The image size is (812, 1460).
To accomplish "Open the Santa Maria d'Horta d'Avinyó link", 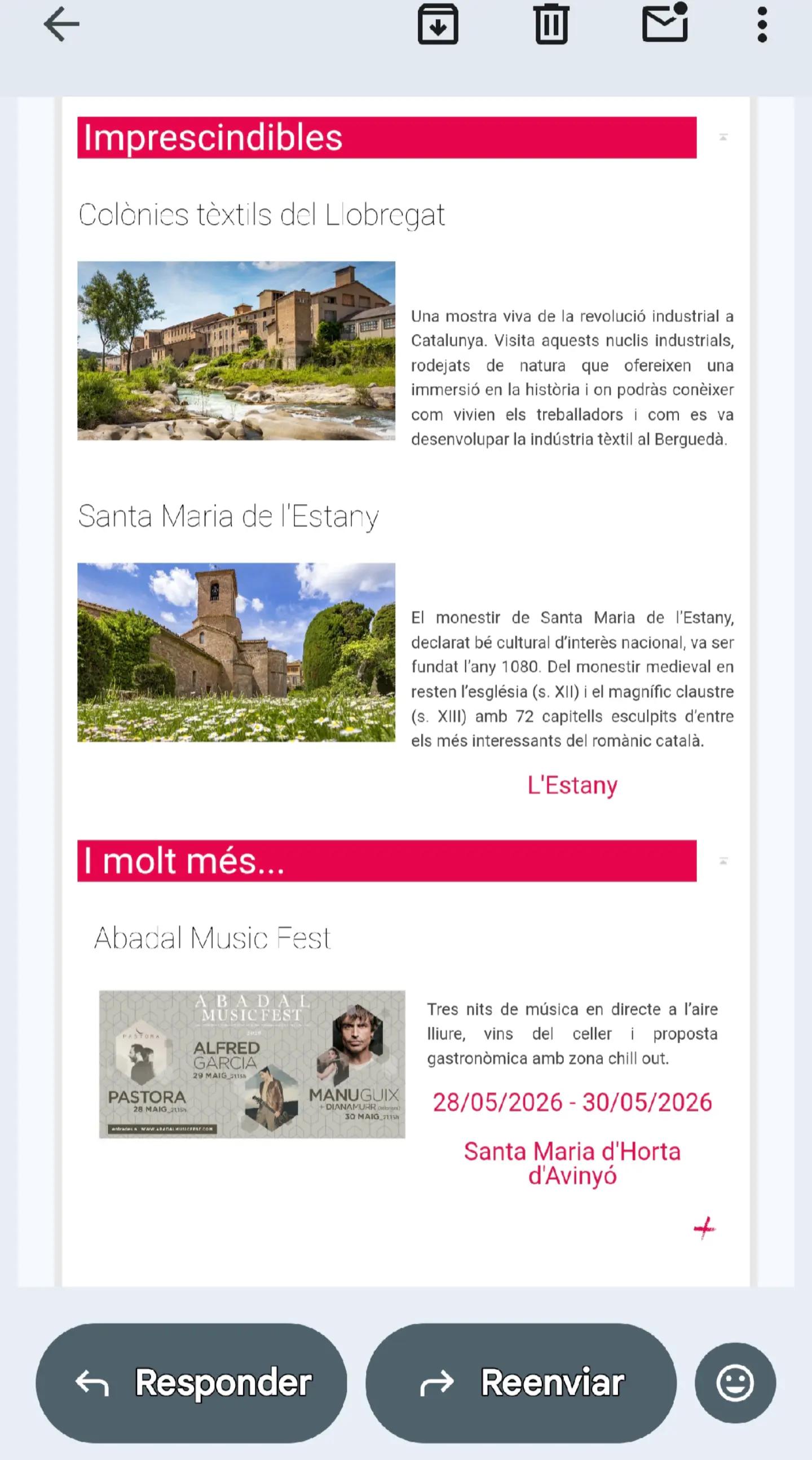I will tap(572, 1164).
